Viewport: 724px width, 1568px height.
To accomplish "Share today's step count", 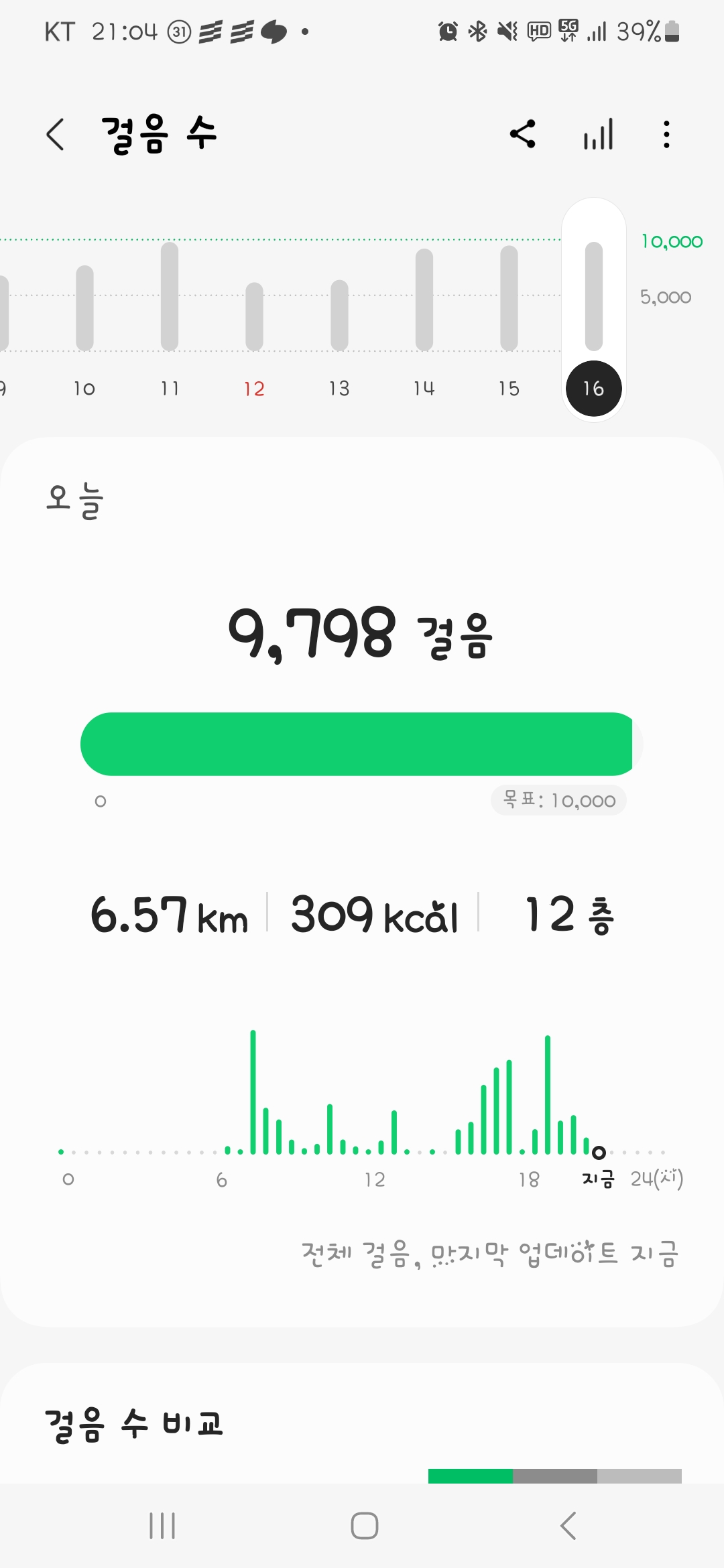I will tap(523, 134).
